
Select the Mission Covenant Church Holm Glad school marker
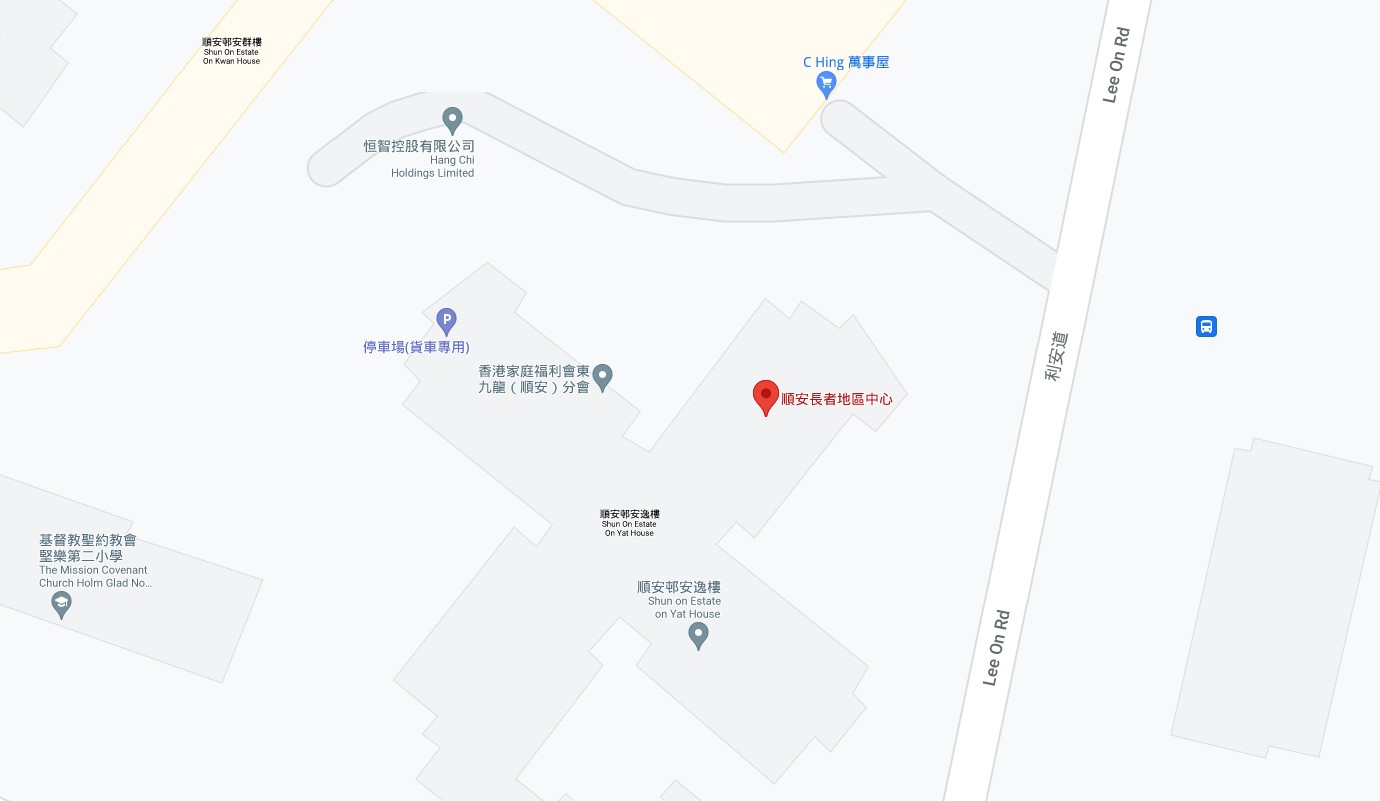coord(61,603)
